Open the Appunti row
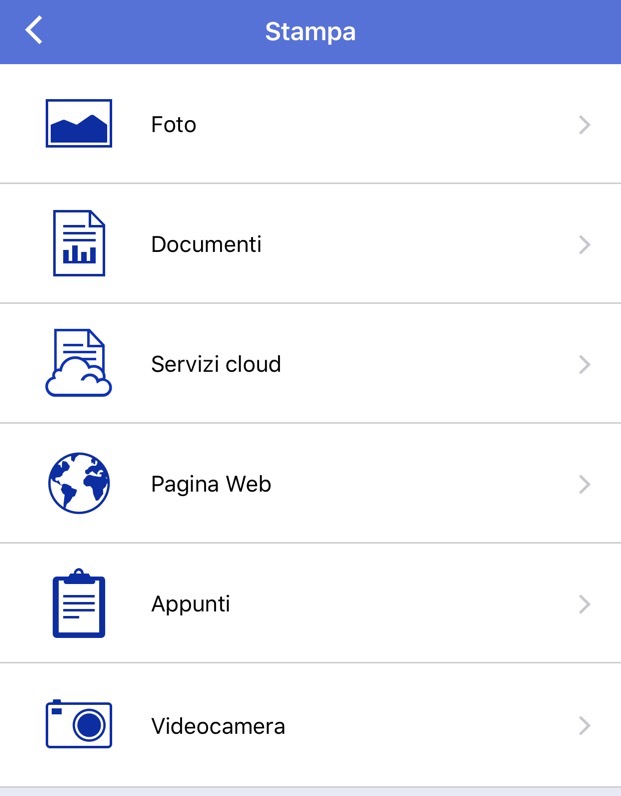This screenshot has width=621, height=796. point(310,604)
